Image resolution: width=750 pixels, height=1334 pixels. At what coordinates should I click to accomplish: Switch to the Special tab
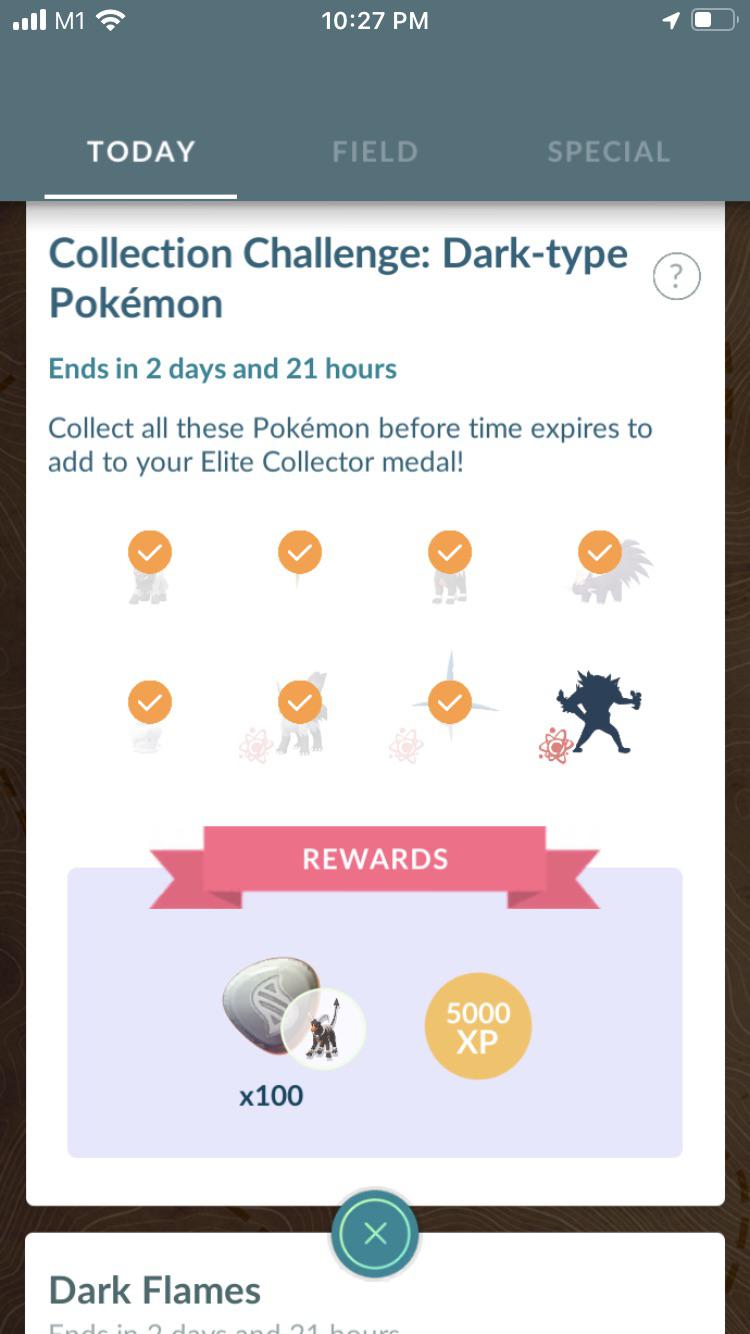(x=608, y=152)
